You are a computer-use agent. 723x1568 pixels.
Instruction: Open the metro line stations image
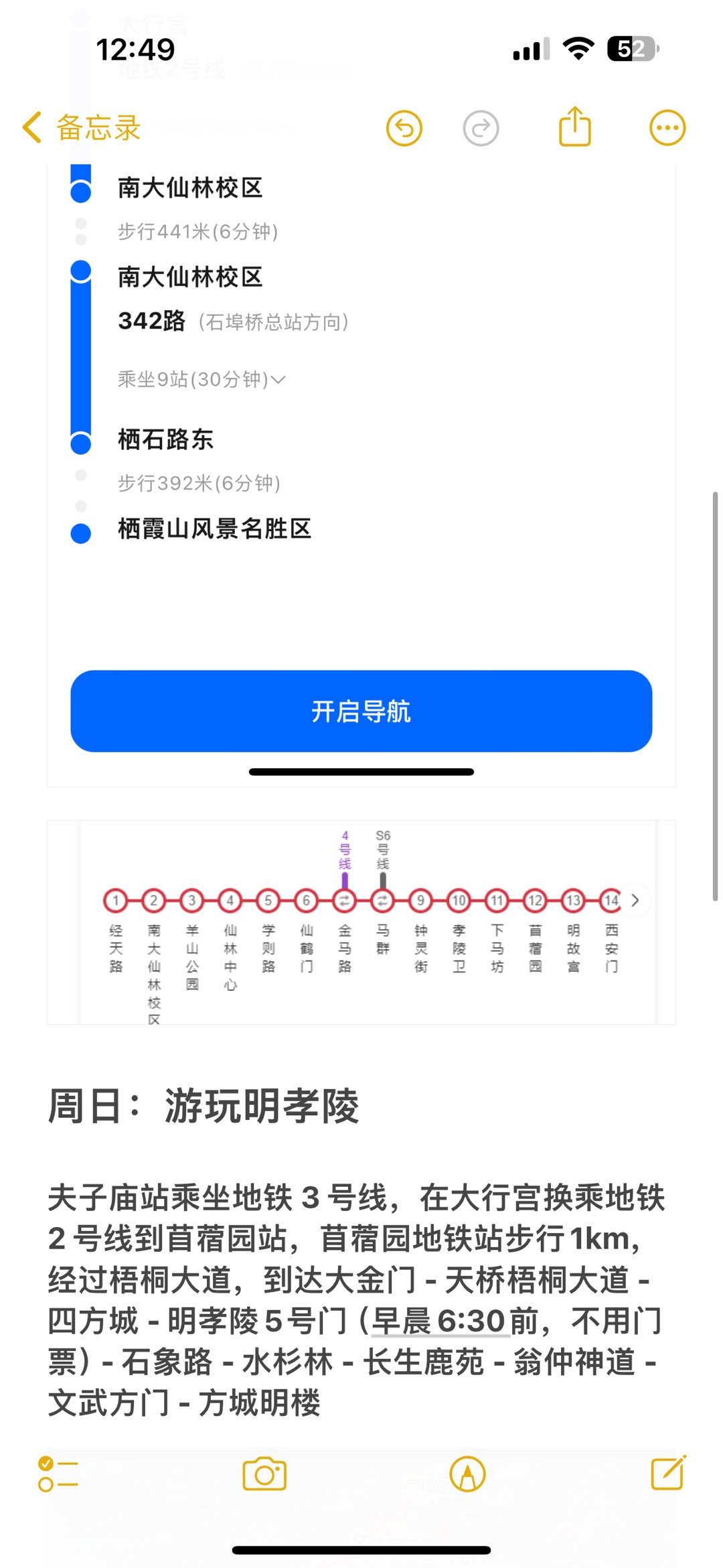(x=361, y=922)
